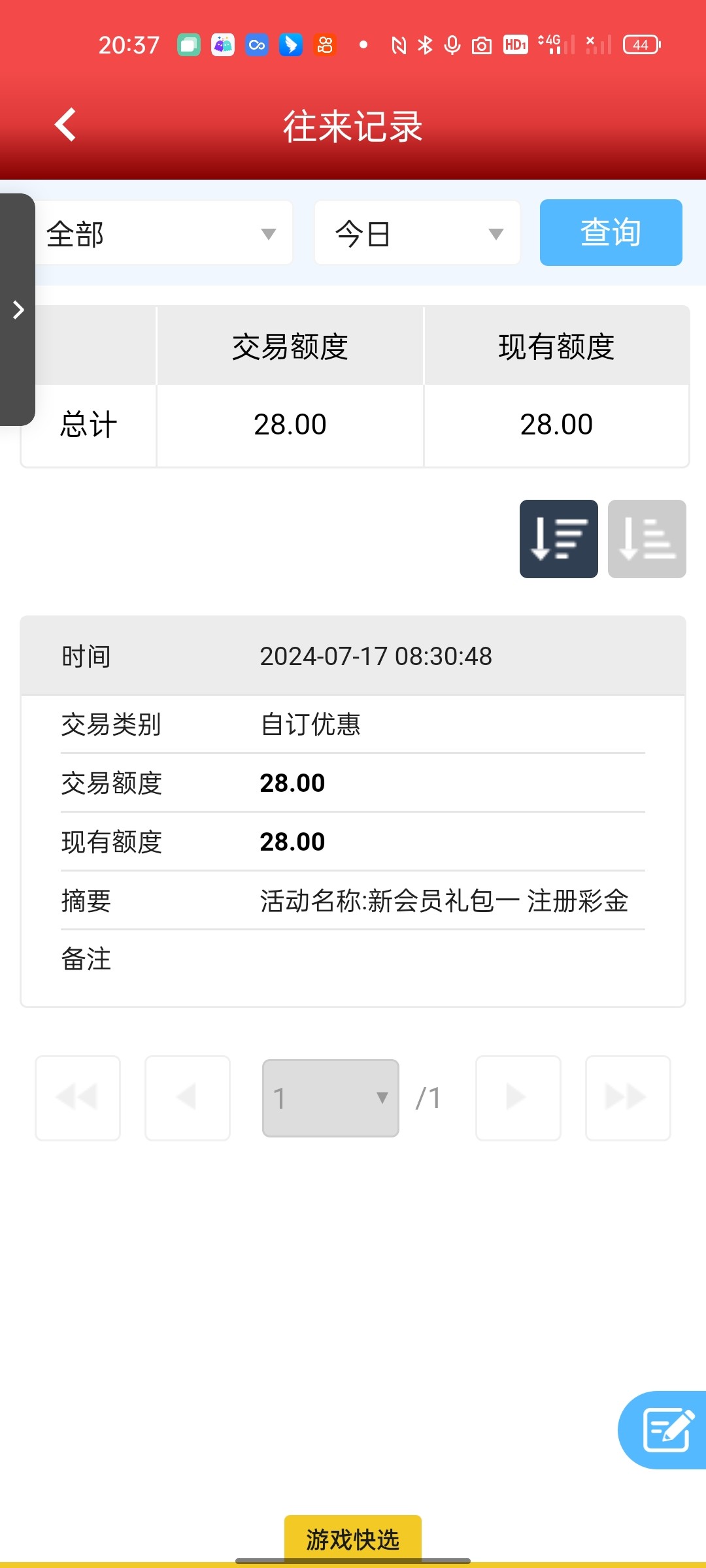Go to the previous page
Image resolution: width=706 pixels, height=1568 pixels.
tap(188, 1098)
